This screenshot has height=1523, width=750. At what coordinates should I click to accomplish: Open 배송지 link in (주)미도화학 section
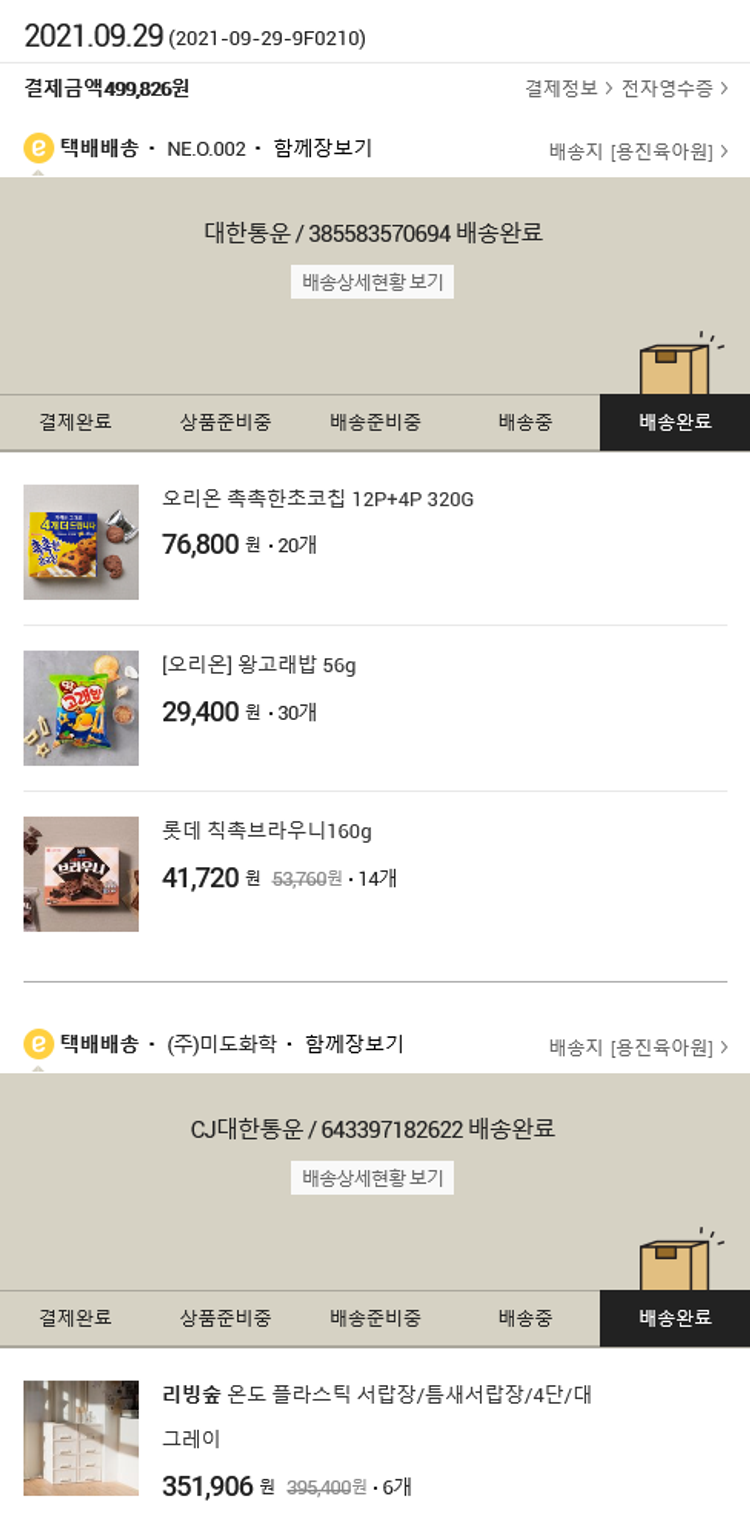(x=638, y=1048)
